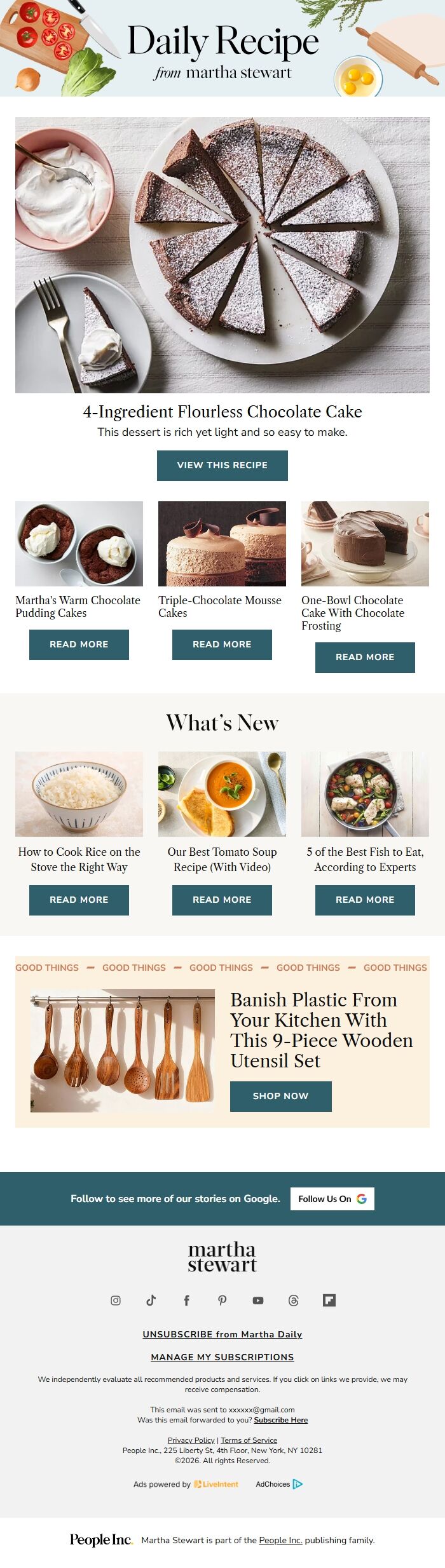Tap the Subscribe Here link
This screenshot has width=445, height=1568.
280,1420
